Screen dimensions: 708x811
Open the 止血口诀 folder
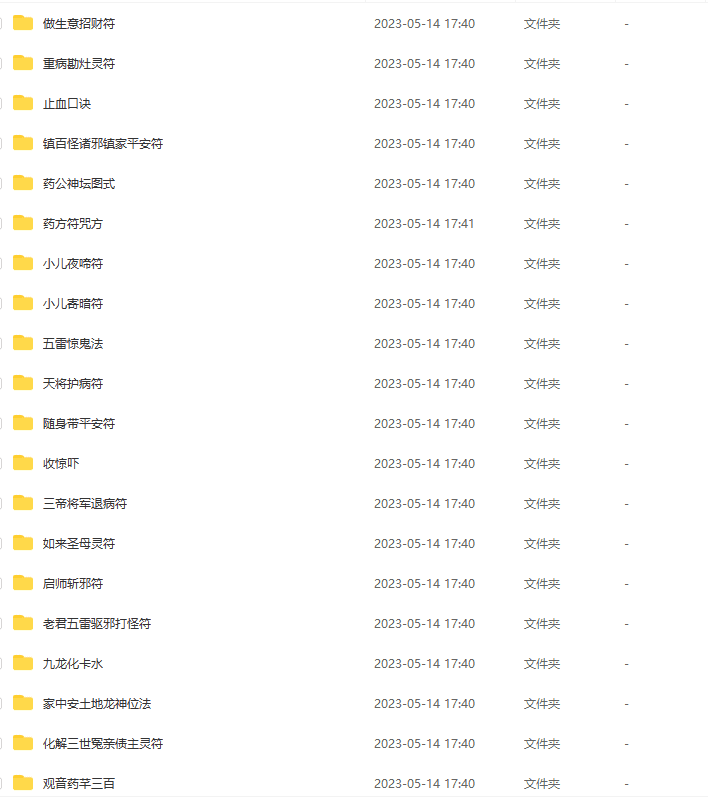click(x=66, y=103)
